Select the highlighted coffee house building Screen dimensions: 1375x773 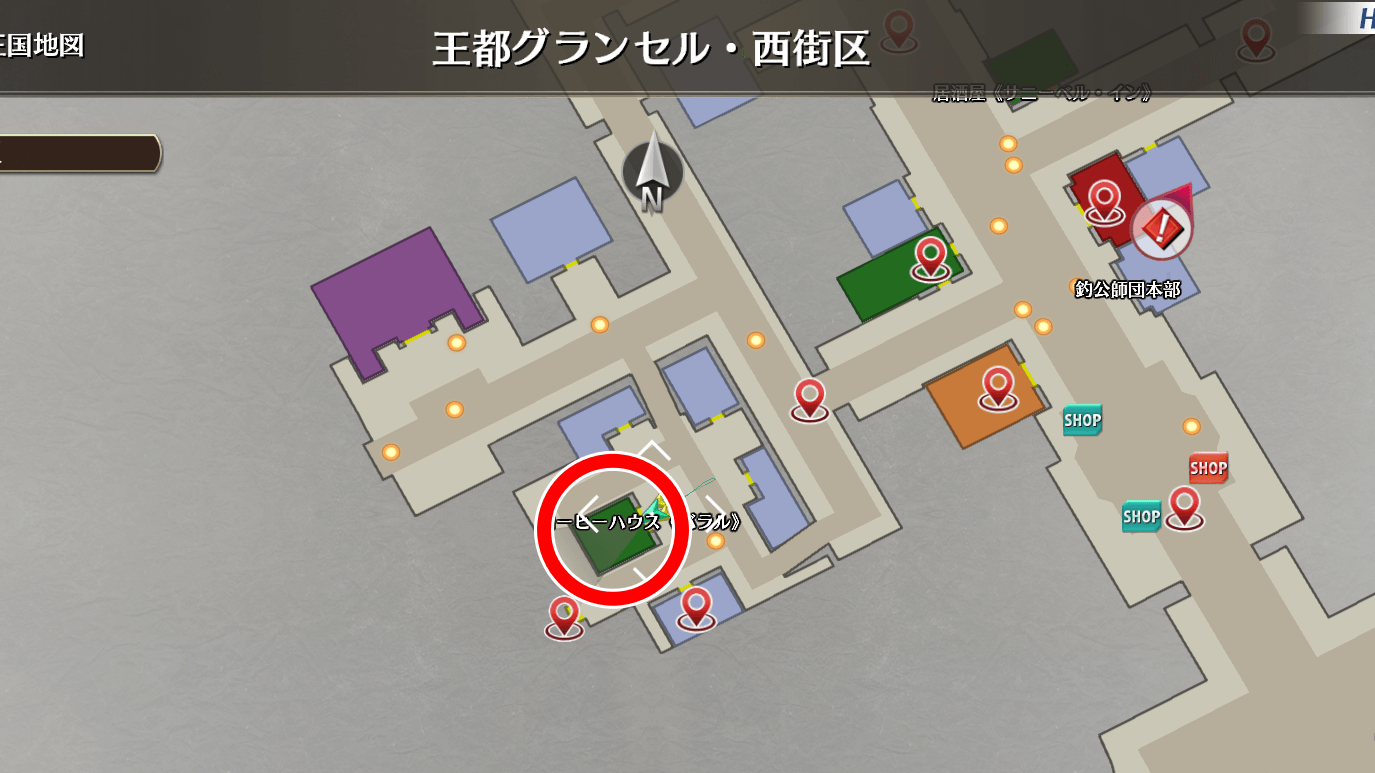click(612, 532)
